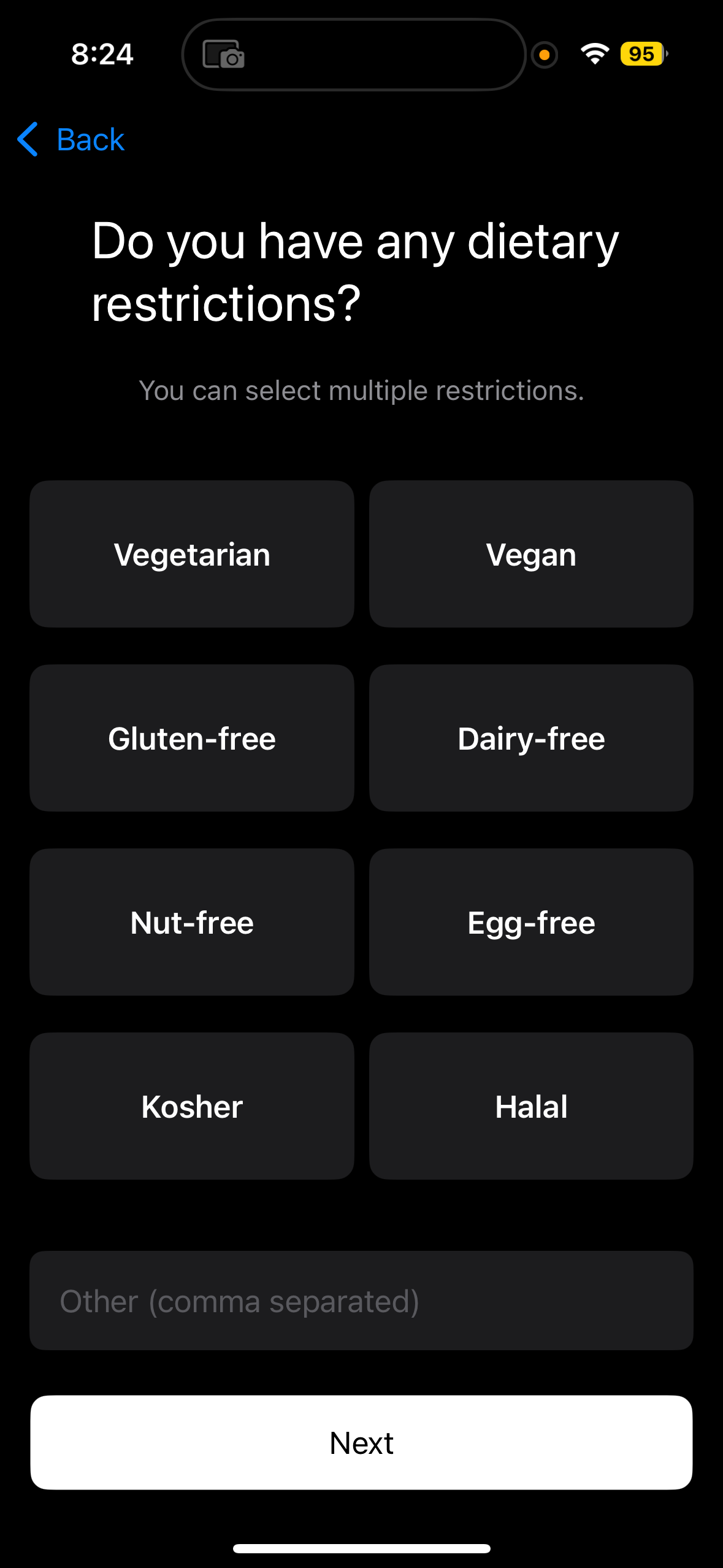The width and height of the screenshot is (723, 1568).
Task: Tap the Egg-free tile
Action: click(531, 922)
